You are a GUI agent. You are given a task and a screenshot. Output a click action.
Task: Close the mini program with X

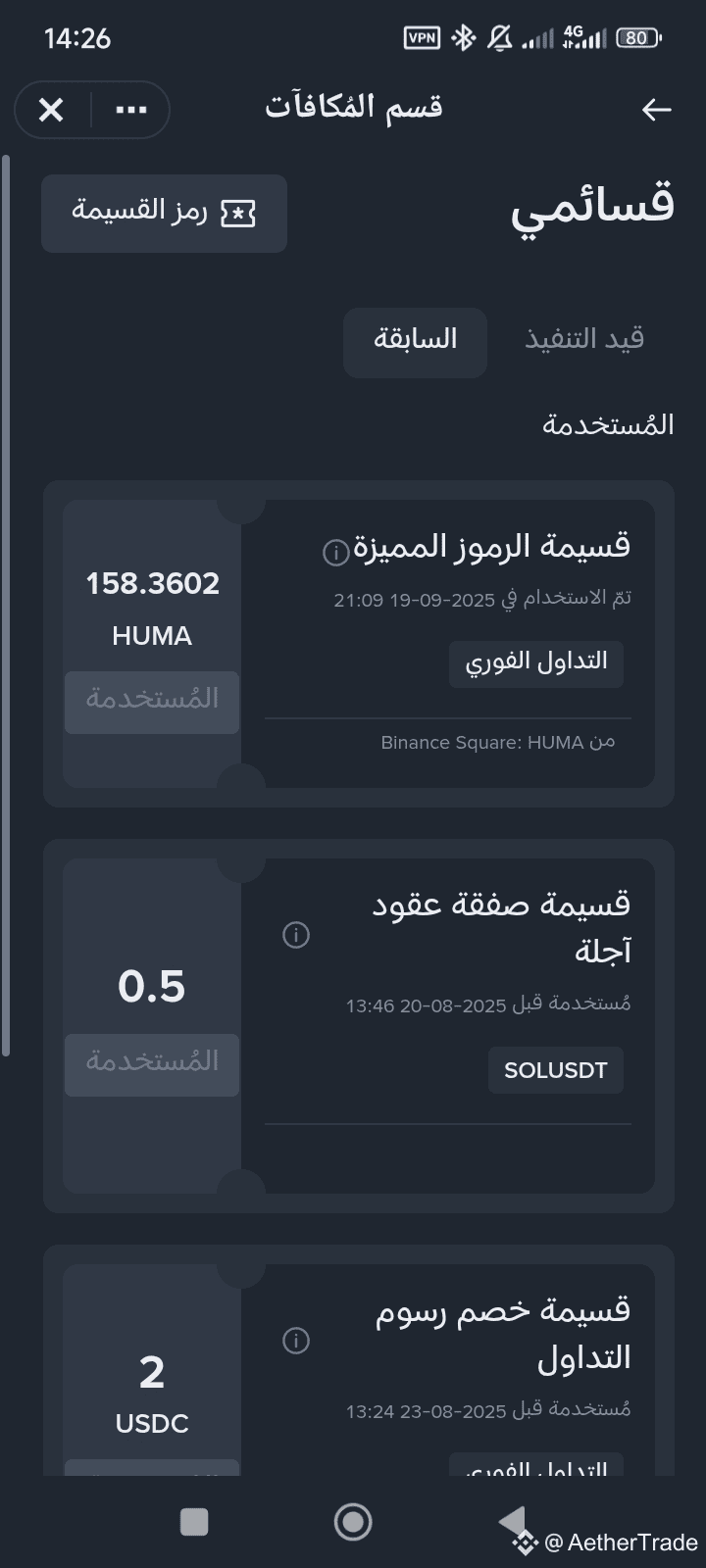click(x=51, y=110)
